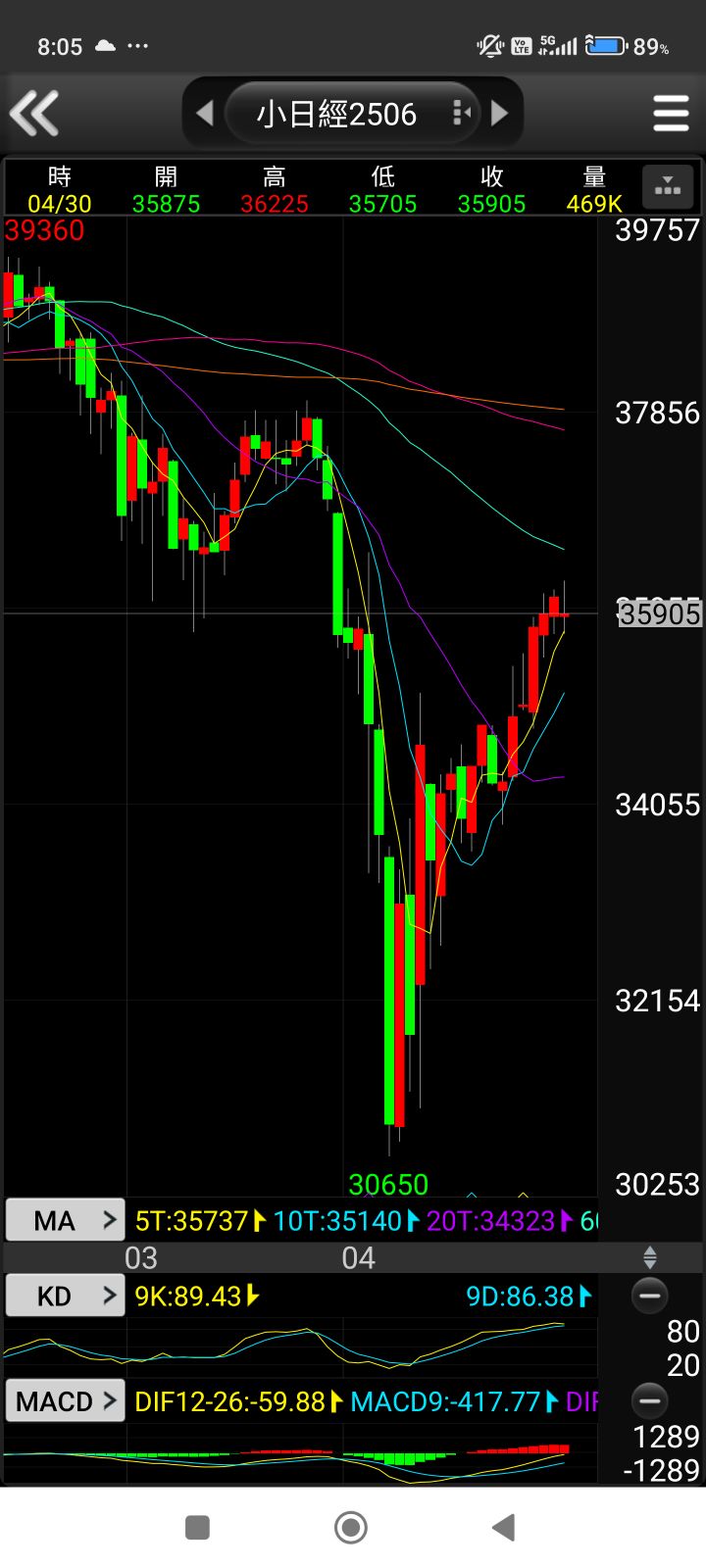Open the 小日經2506 symbol selector
This screenshot has height=1568, width=706.
point(352,114)
